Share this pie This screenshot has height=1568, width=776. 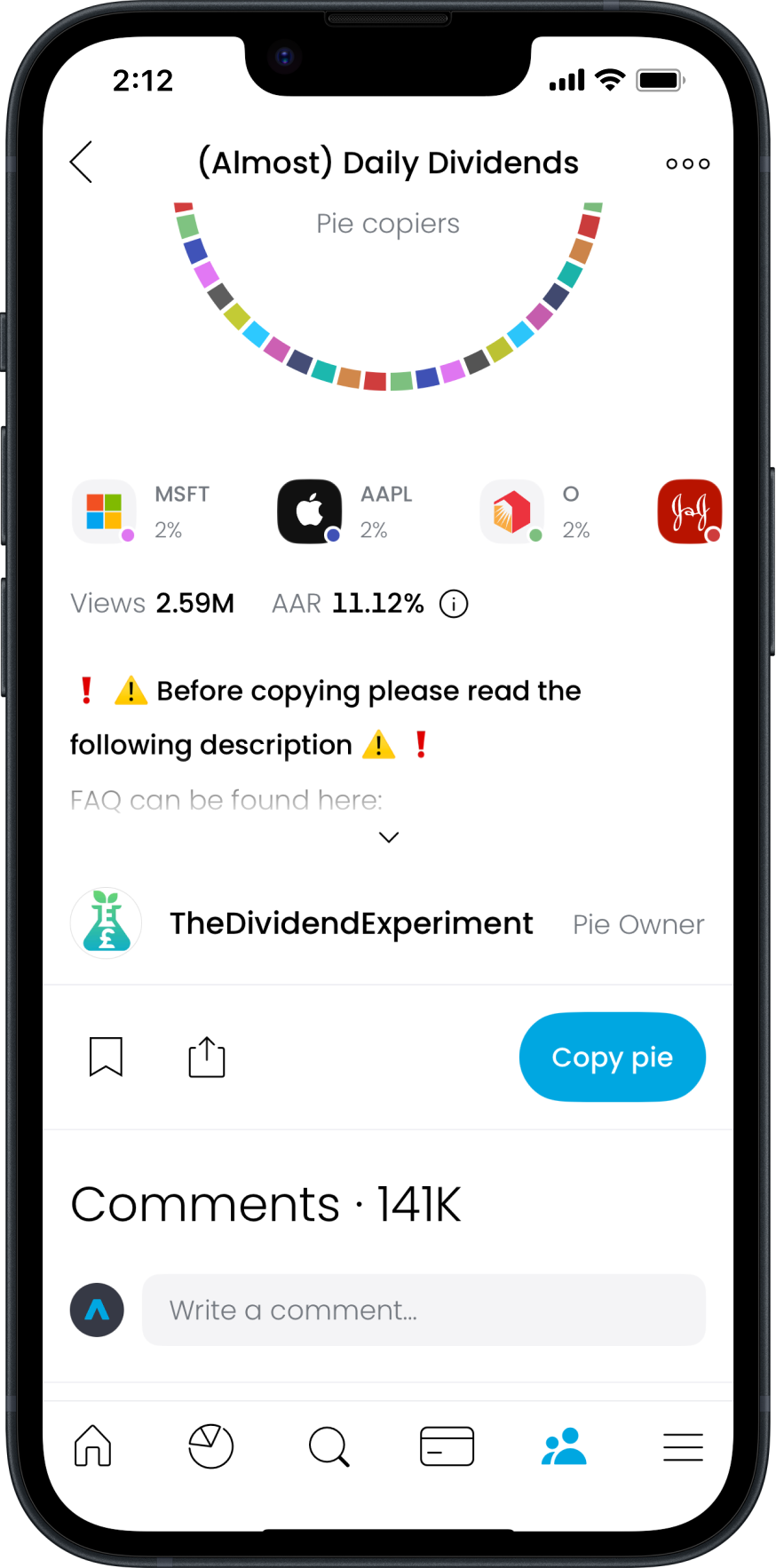[207, 1057]
